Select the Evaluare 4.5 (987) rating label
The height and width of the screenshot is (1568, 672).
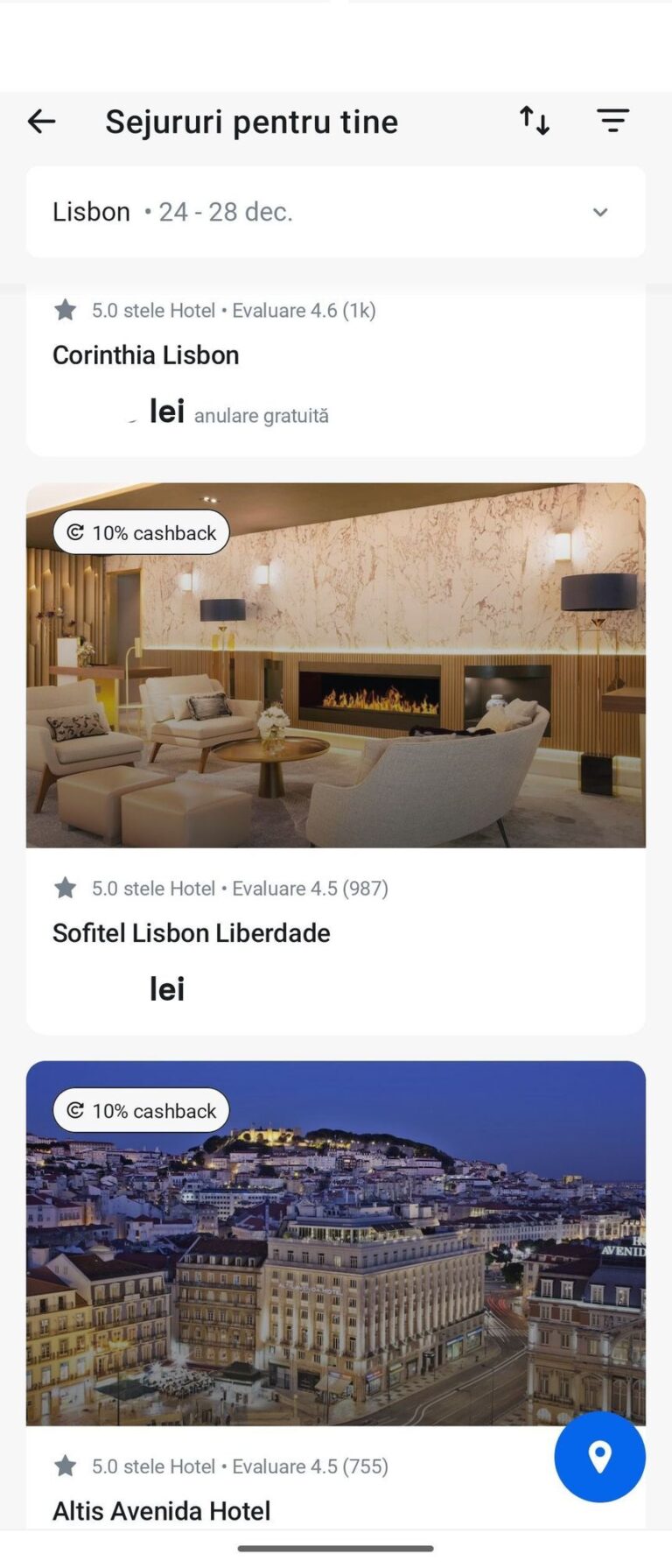pos(310,888)
